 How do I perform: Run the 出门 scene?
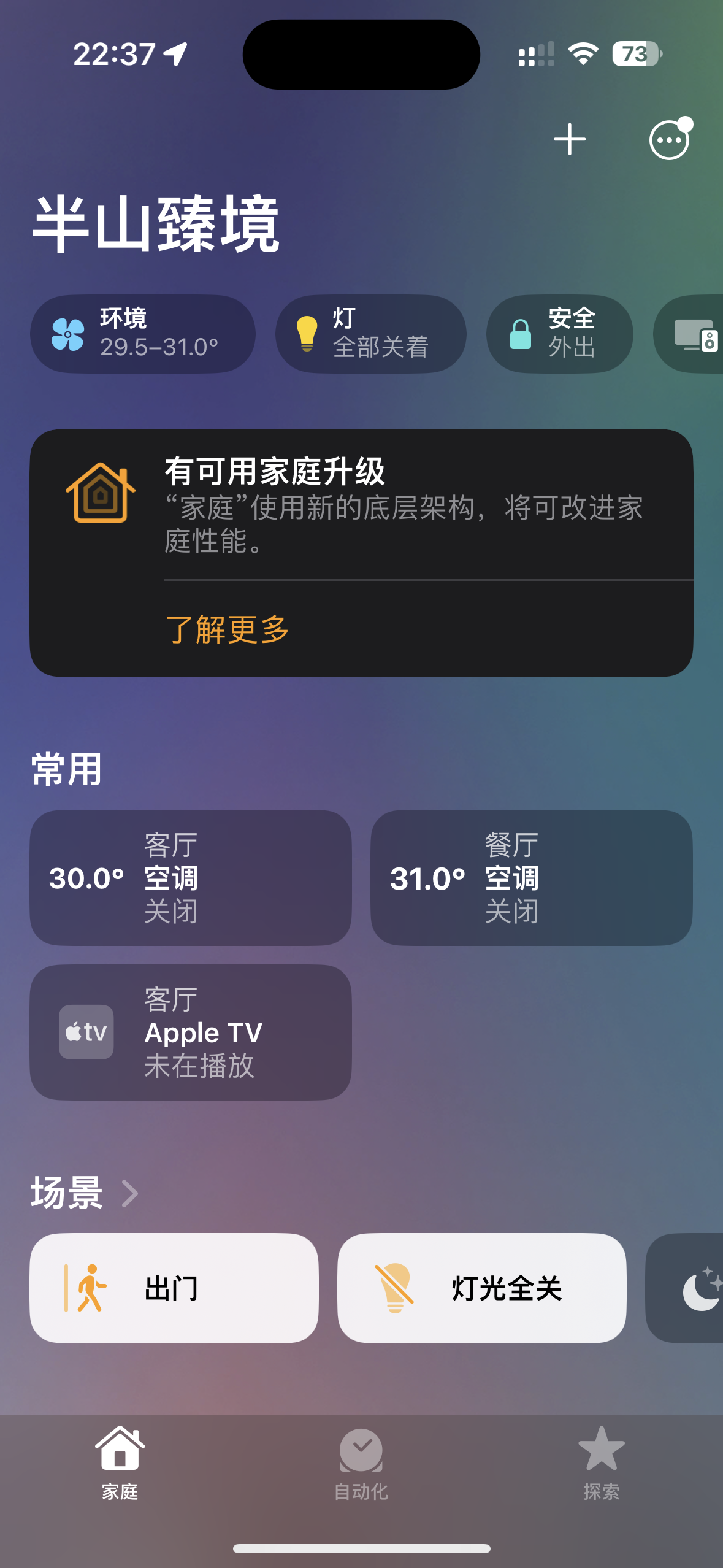click(x=174, y=1288)
